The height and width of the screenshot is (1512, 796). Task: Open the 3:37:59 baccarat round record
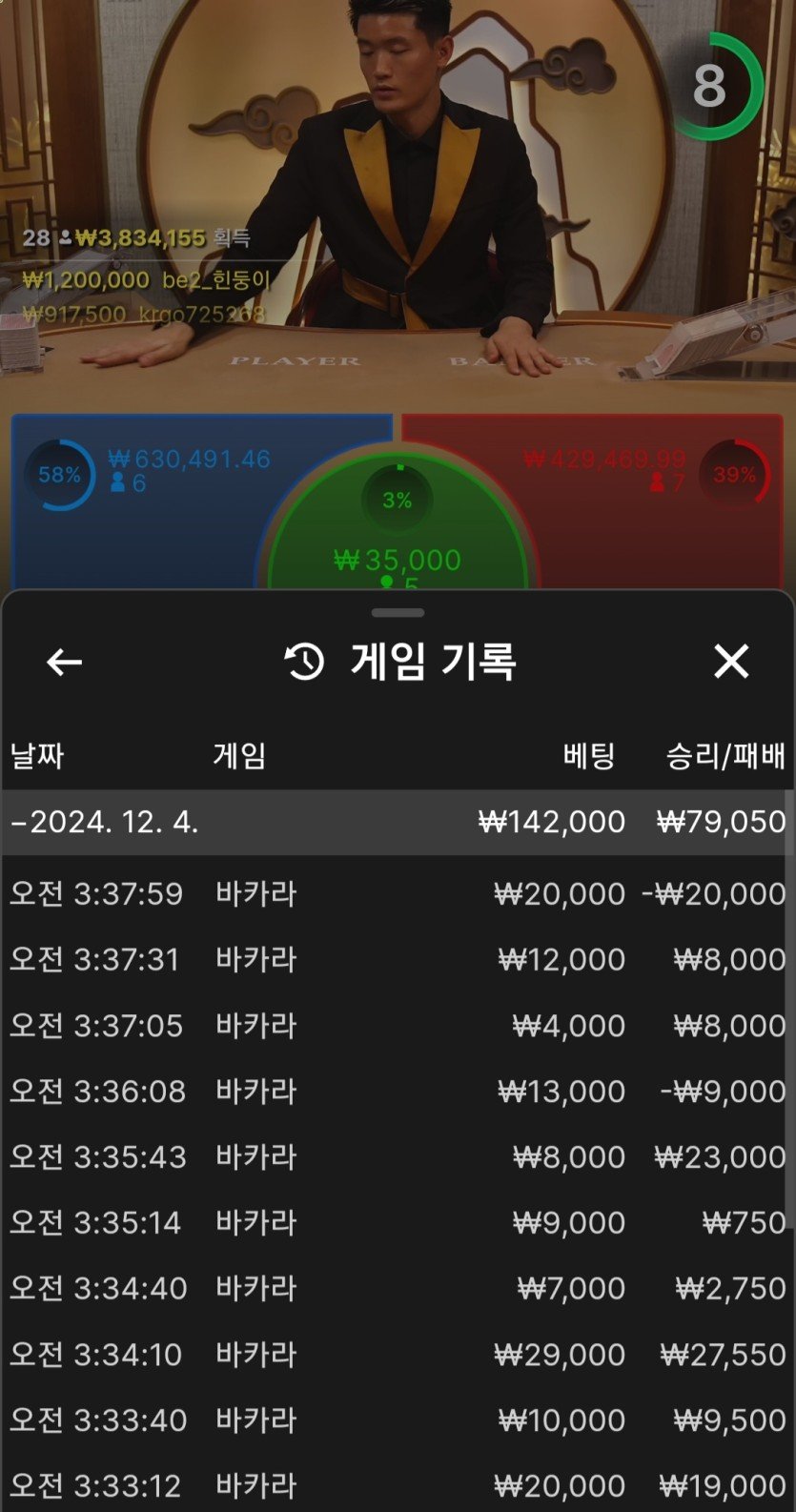tap(397, 894)
